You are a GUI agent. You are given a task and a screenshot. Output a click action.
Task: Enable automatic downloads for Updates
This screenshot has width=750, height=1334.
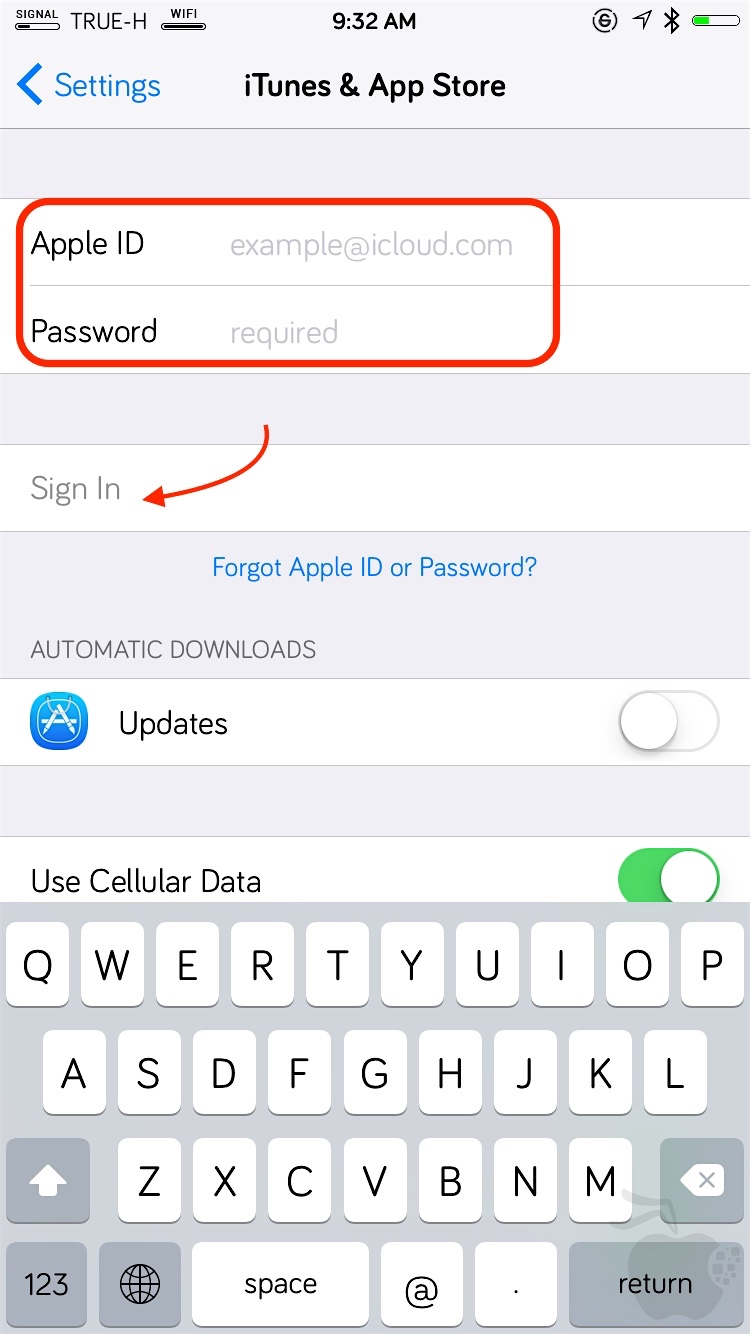pos(669,721)
